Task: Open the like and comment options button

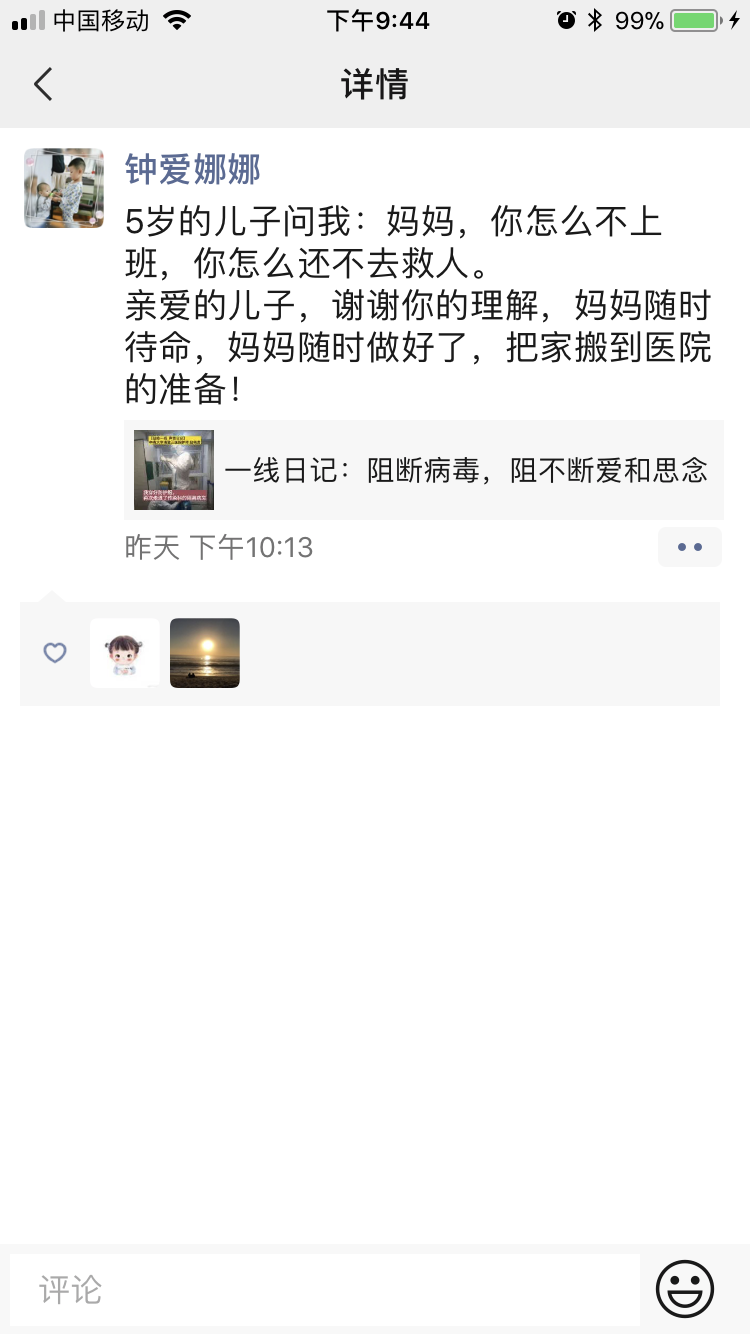Action: [689, 547]
